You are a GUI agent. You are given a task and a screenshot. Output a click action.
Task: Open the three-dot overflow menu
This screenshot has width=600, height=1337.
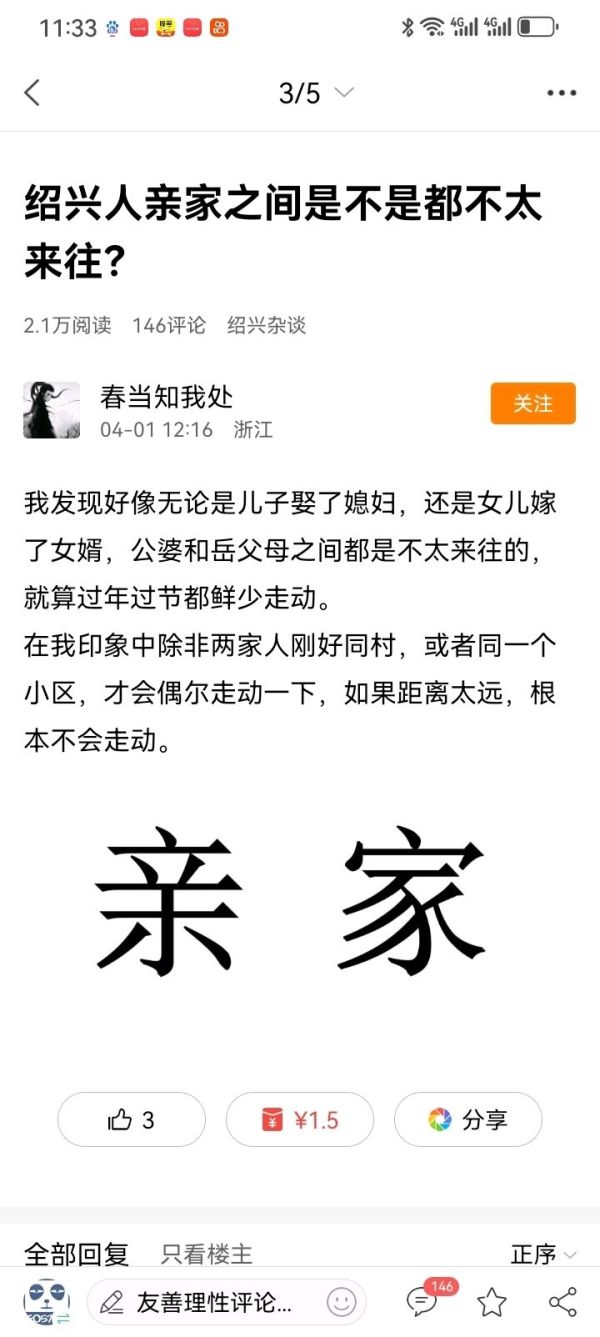coord(562,93)
